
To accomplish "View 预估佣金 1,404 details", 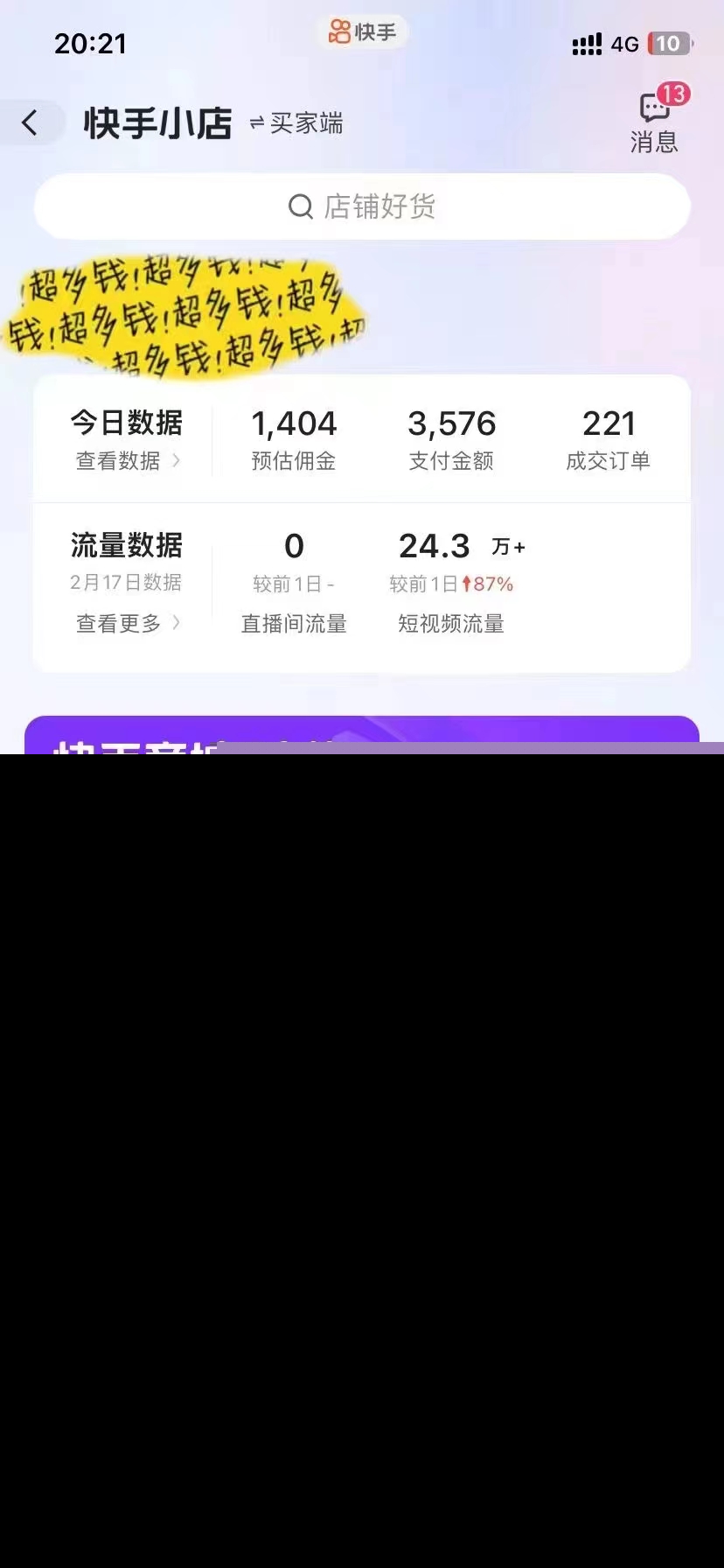I will pyautogui.click(x=294, y=439).
